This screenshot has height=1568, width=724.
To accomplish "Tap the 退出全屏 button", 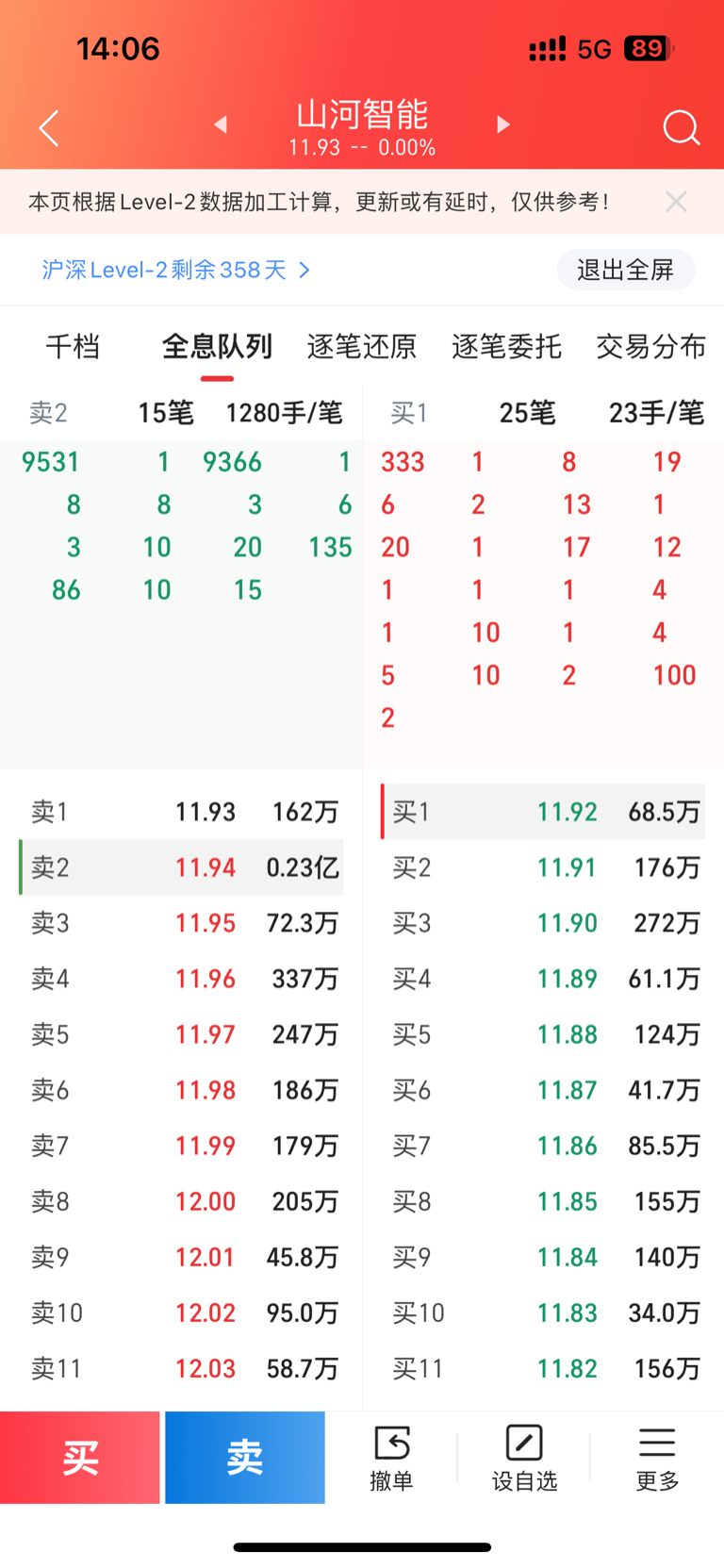I will (x=626, y=270).
